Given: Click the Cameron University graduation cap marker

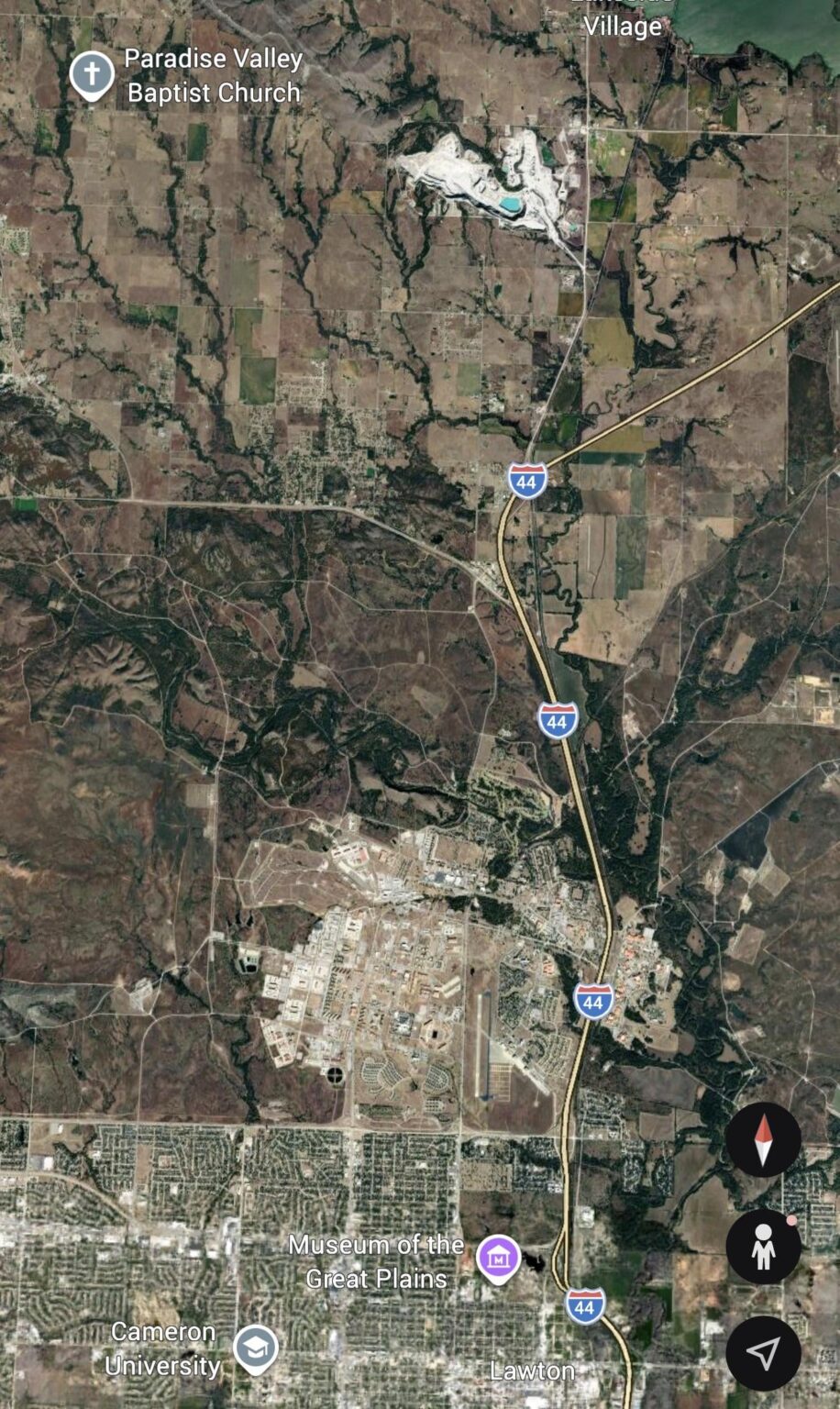Looking at the screenshot, I should click(x=257, y=1348).
